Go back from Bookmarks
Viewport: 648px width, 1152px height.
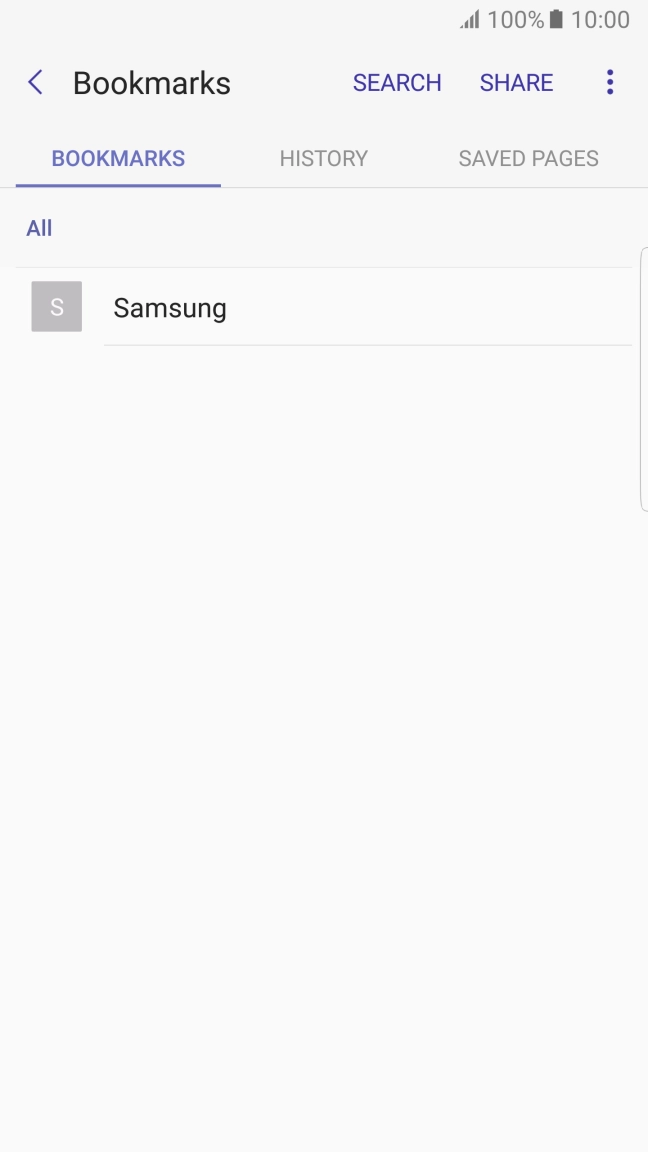pos(35,82)
